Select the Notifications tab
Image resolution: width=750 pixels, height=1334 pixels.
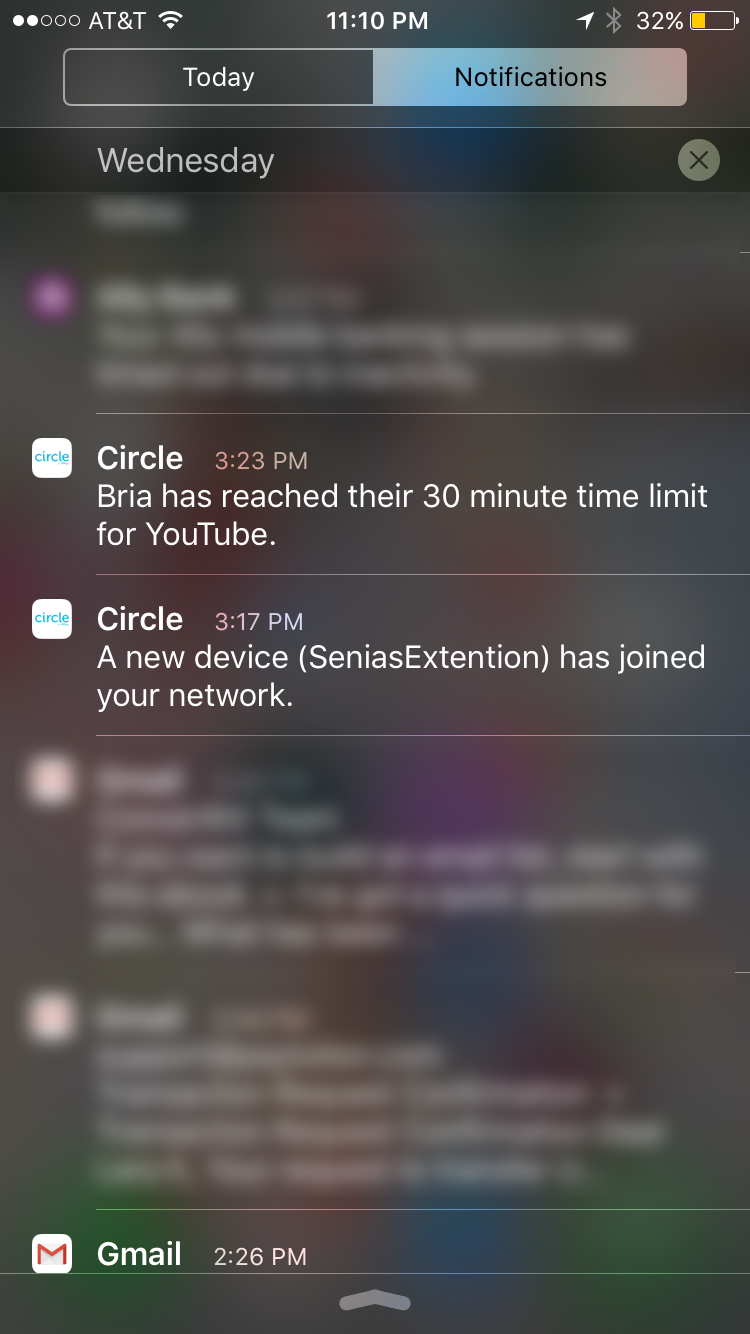(530, 77)
